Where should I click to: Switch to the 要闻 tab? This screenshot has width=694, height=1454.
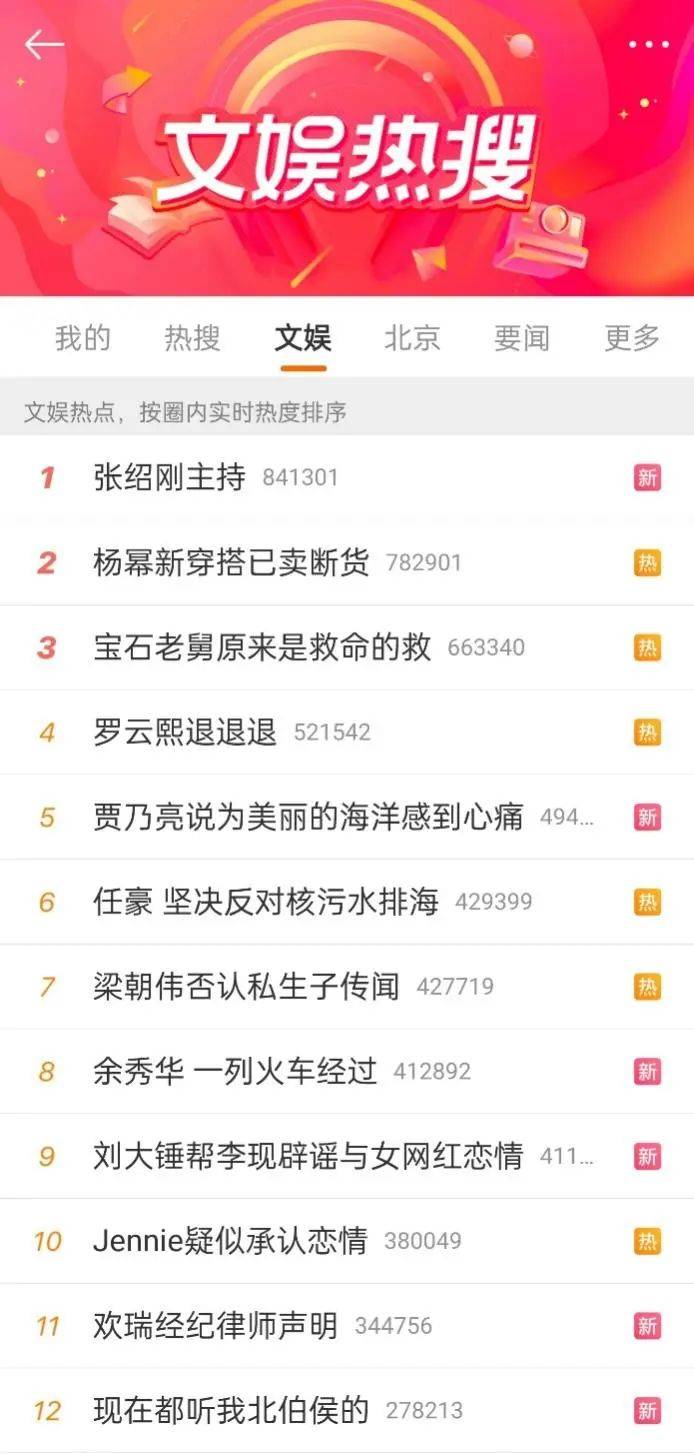pos(522,338)
